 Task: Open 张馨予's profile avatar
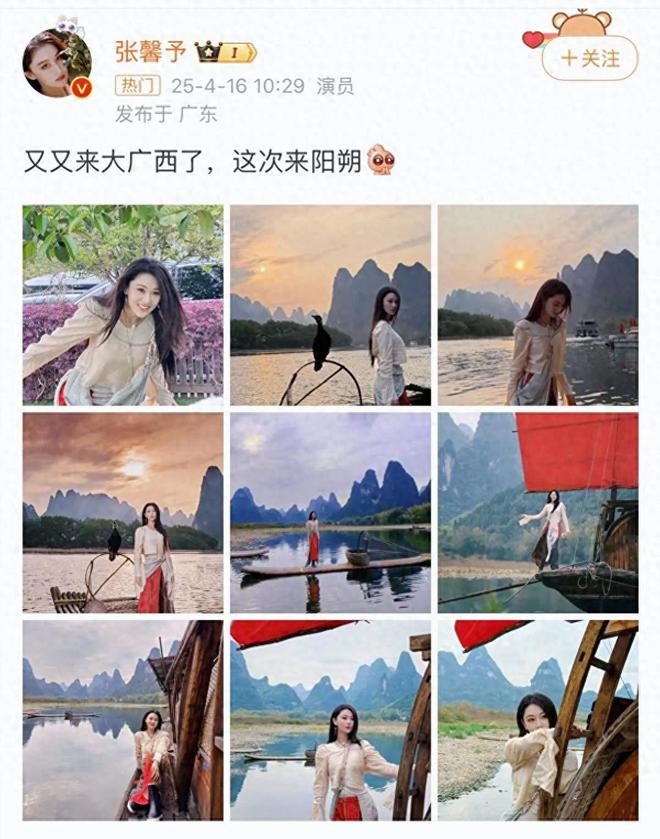click(58, 63)
